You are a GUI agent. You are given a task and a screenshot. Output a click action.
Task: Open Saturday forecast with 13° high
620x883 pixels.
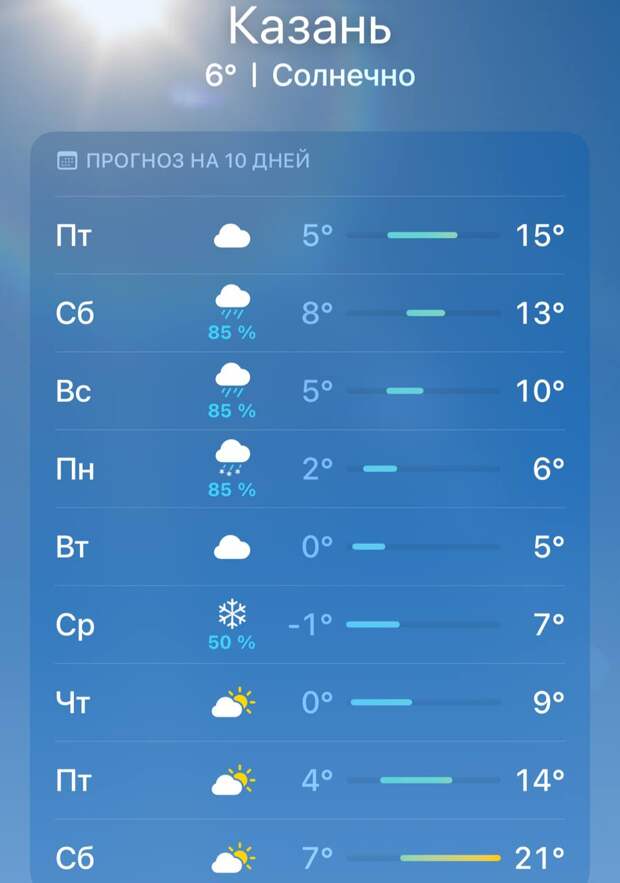(310, 313)
